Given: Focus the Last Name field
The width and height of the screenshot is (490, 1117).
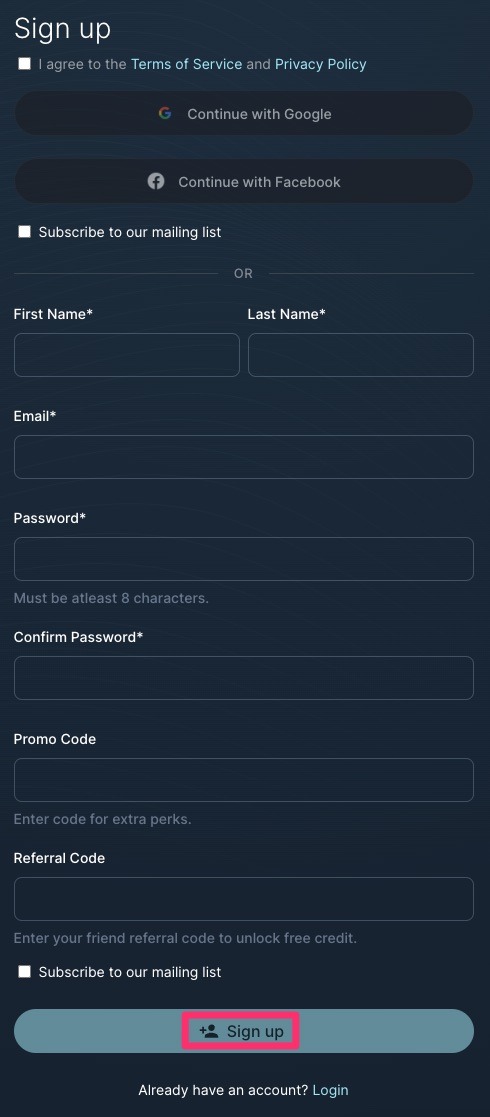Looking at the screenshot, I should click(360, 355).
